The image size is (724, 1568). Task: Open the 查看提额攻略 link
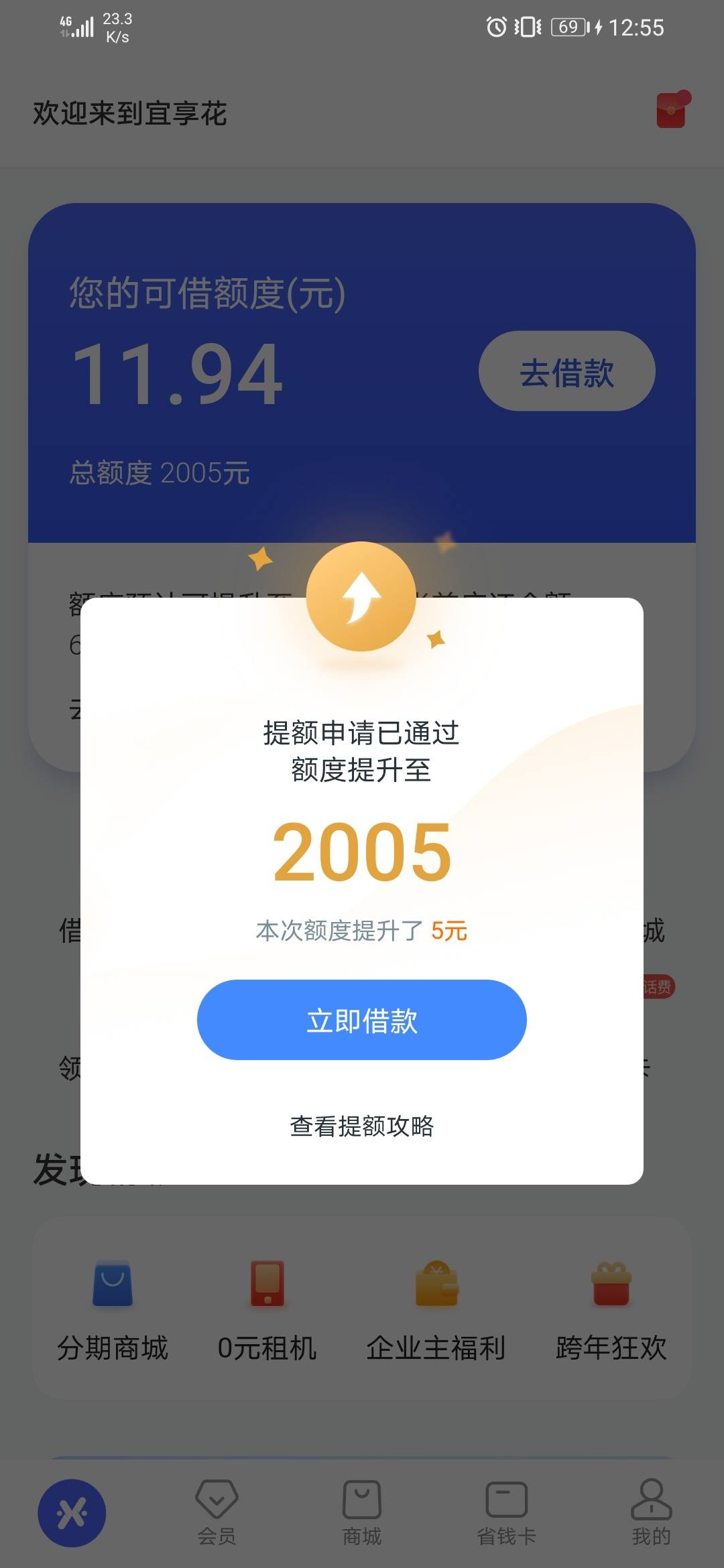361,1126
